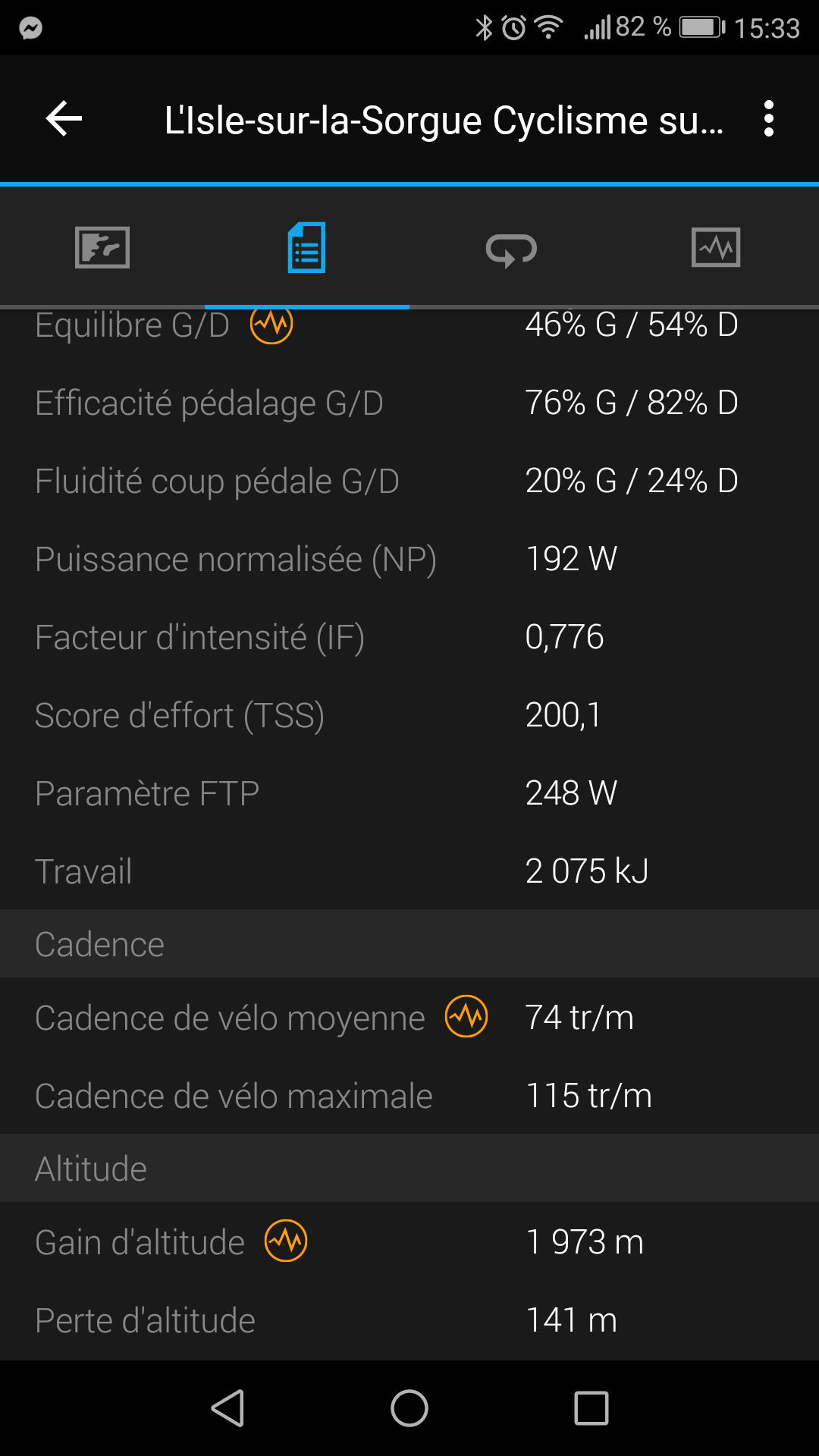
Task: Switch to the map overview tab
Action: pyautogui.click(x=102, y=247)
